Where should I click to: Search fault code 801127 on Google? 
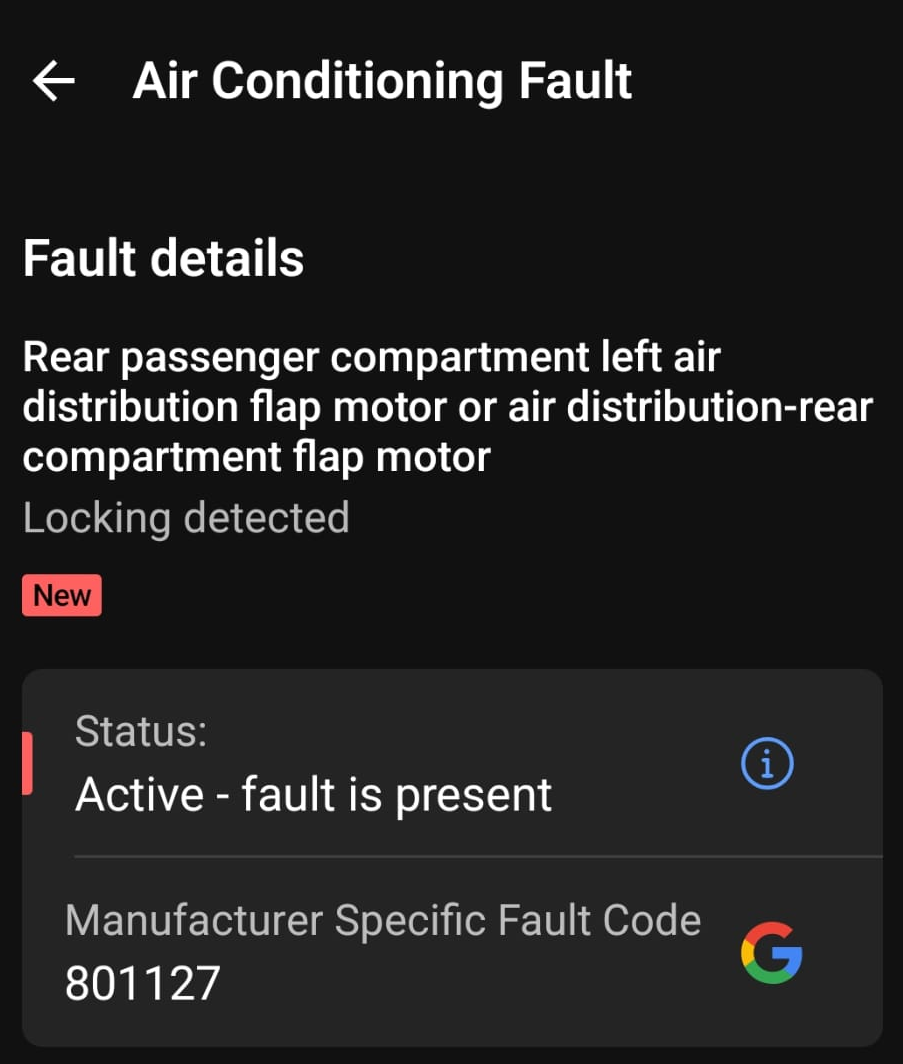[771, 951]
